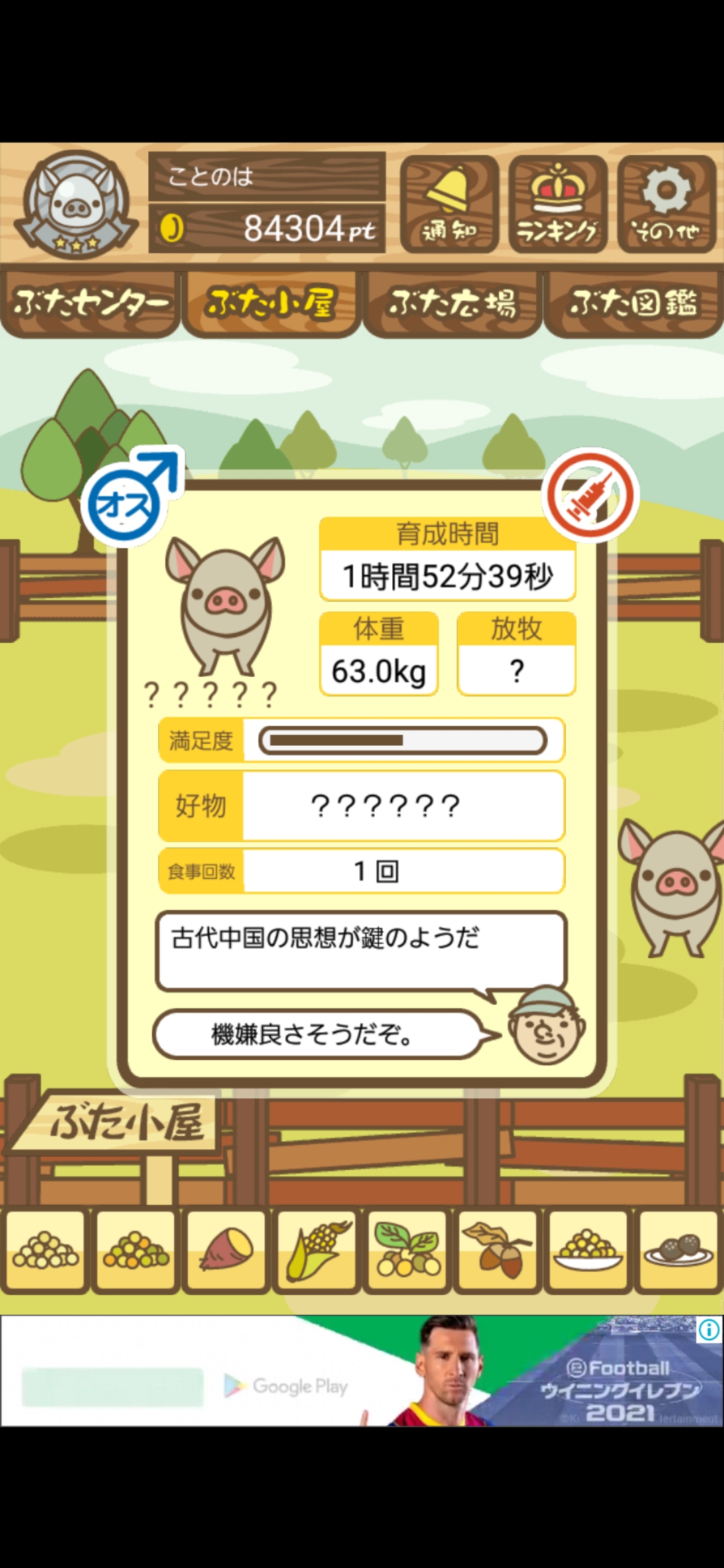
Task: Go to the ぶた広場 tab
Action: 452,304
